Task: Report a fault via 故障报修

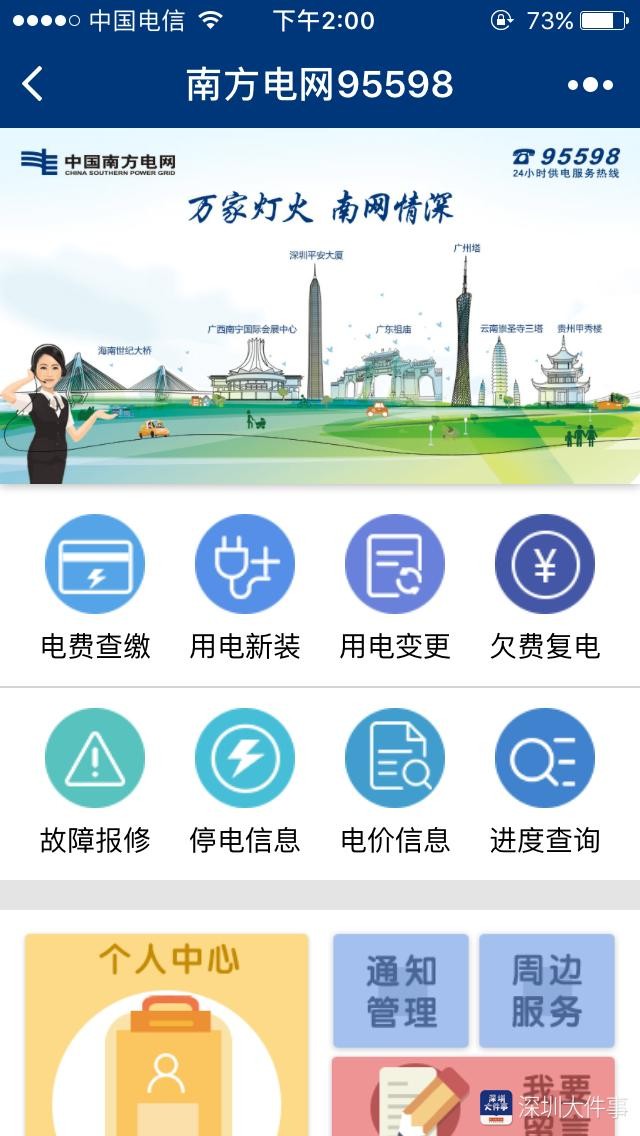Action: point(95,782)
